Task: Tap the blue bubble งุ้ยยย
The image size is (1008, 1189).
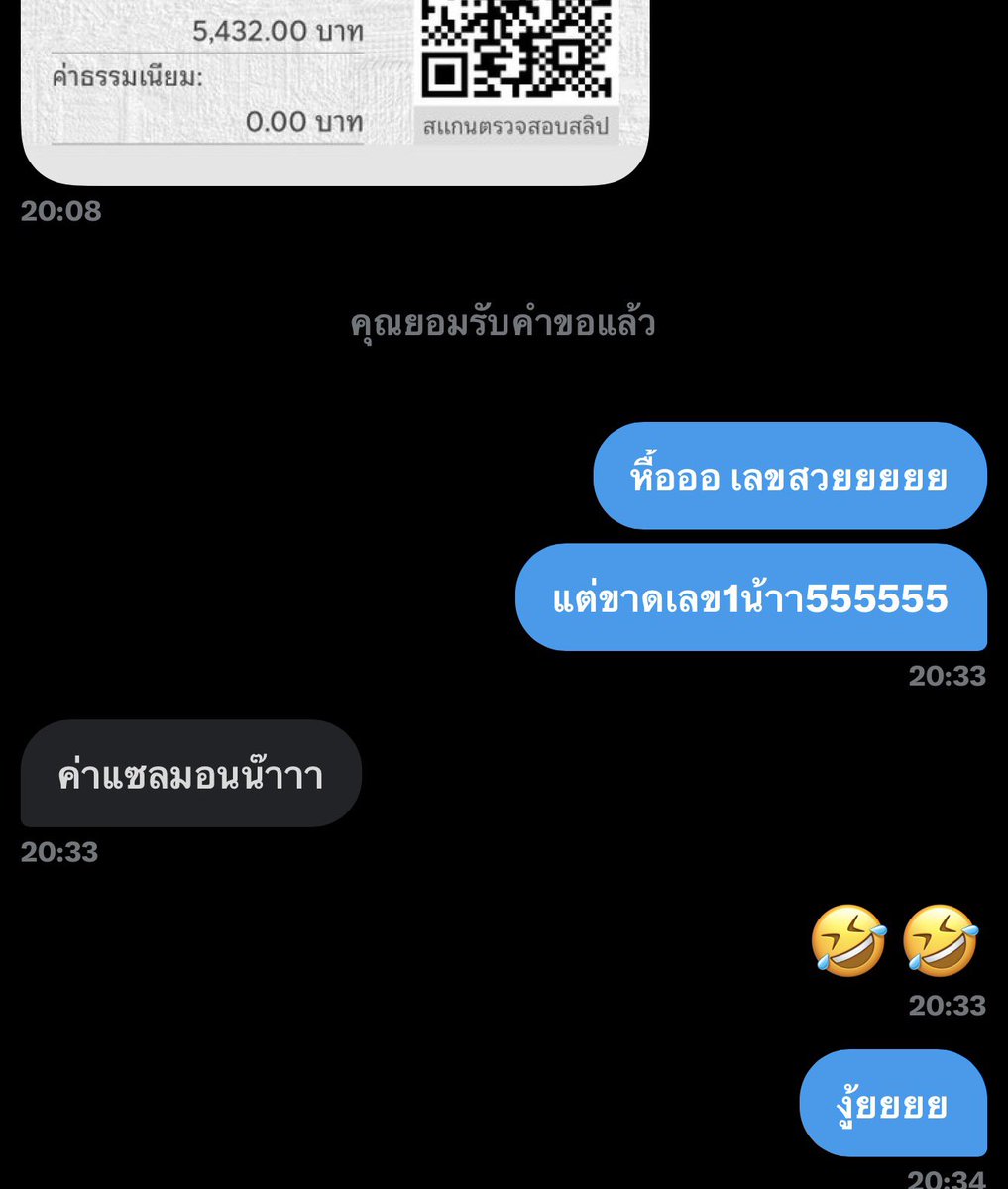Action: (x=891, y=1104)
